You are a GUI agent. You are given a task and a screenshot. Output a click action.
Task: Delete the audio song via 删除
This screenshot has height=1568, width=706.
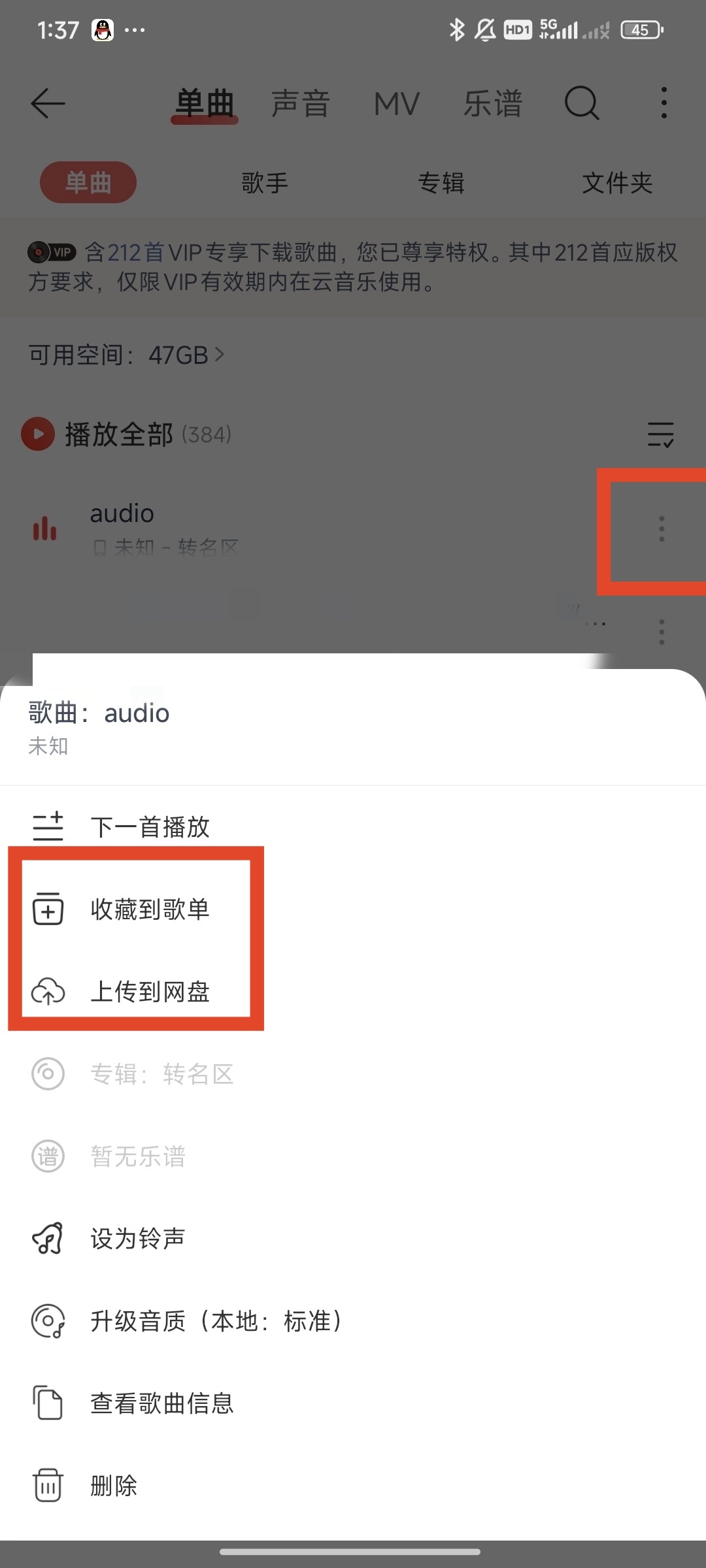(x=113, y=1486)
